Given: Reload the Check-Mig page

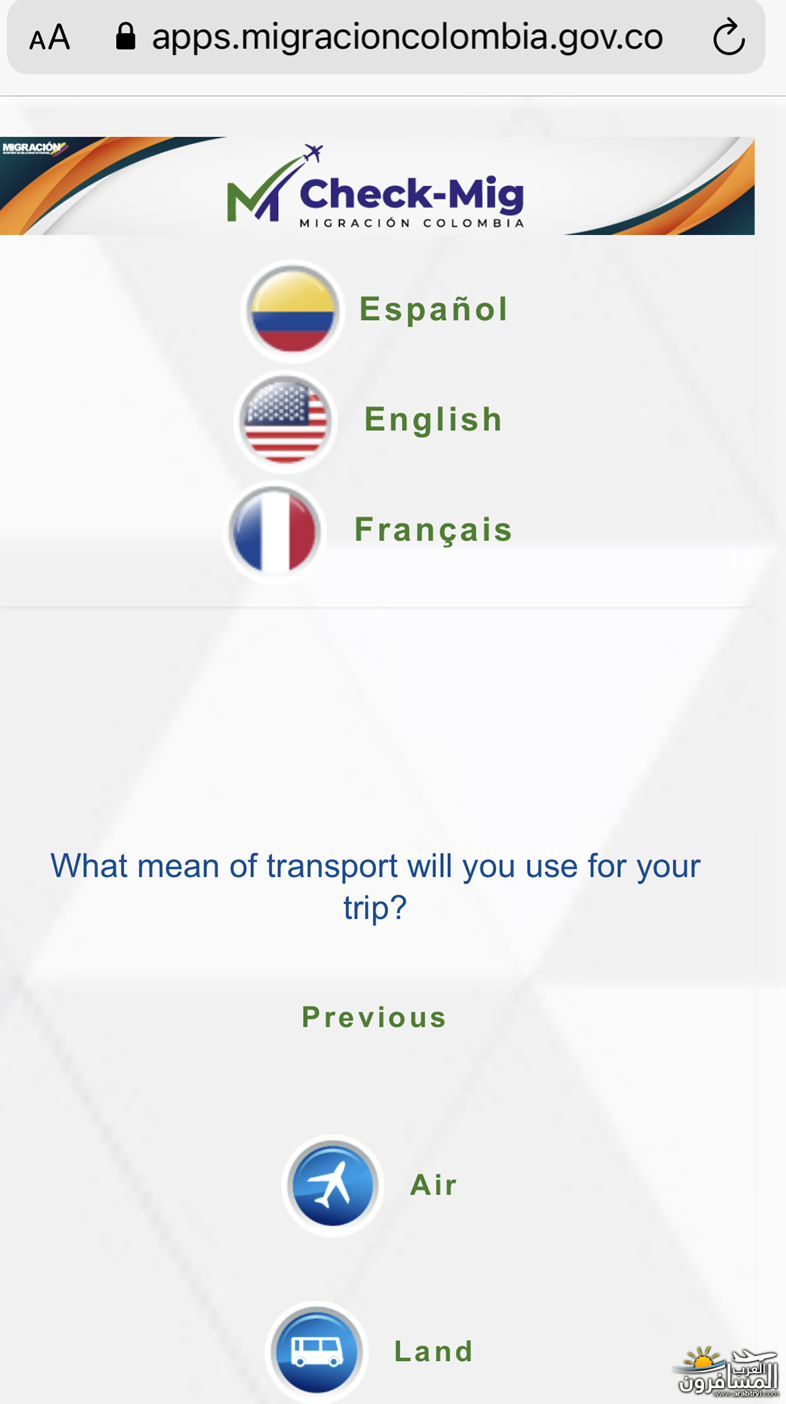Looking at the screenshot, I should 728,38.
